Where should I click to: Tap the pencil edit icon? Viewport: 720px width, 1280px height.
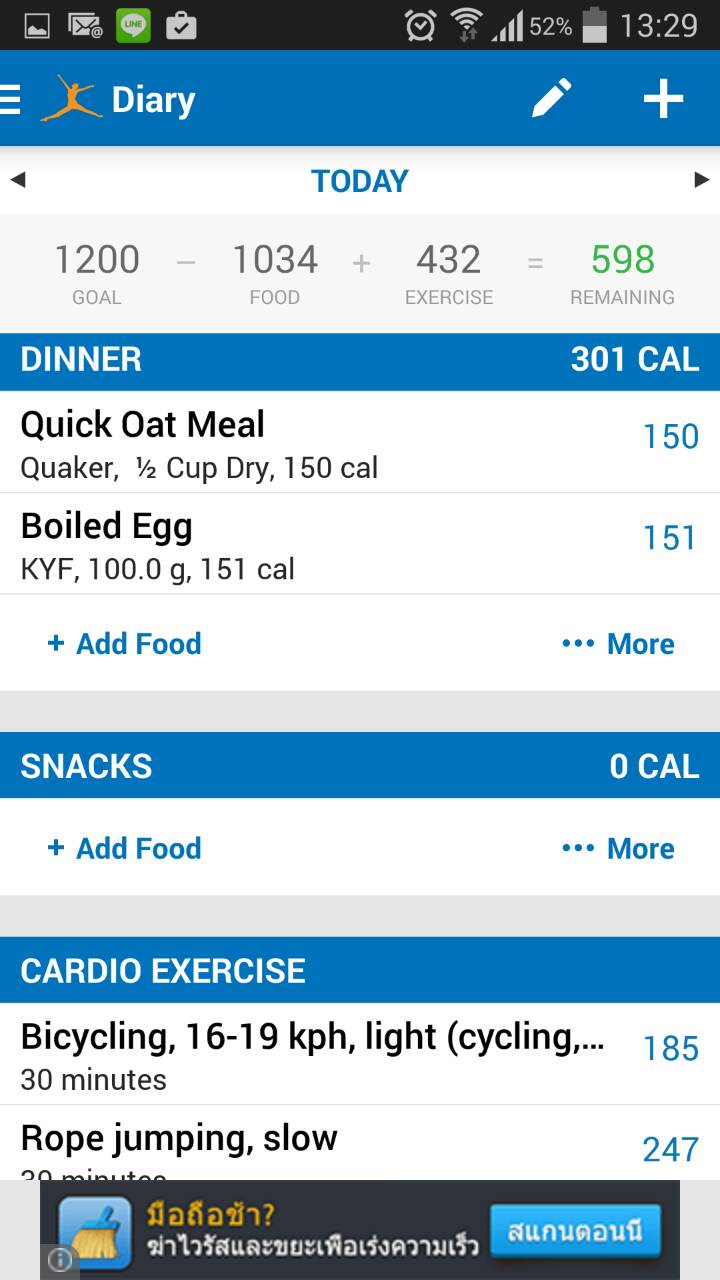coord(551,99)
